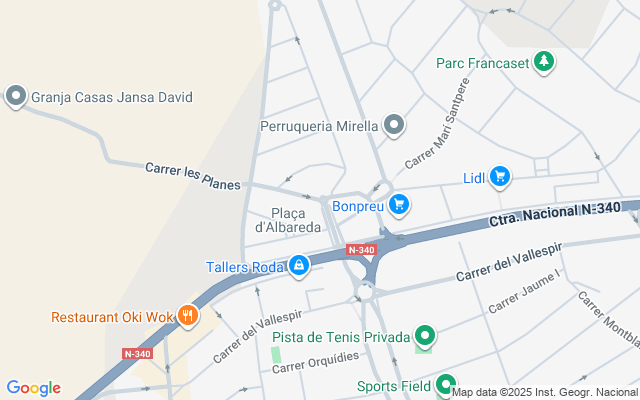Open the Tallers Roda shop marker
The width and height of the screenshot is (640, 400).
[x=299, y=266]
